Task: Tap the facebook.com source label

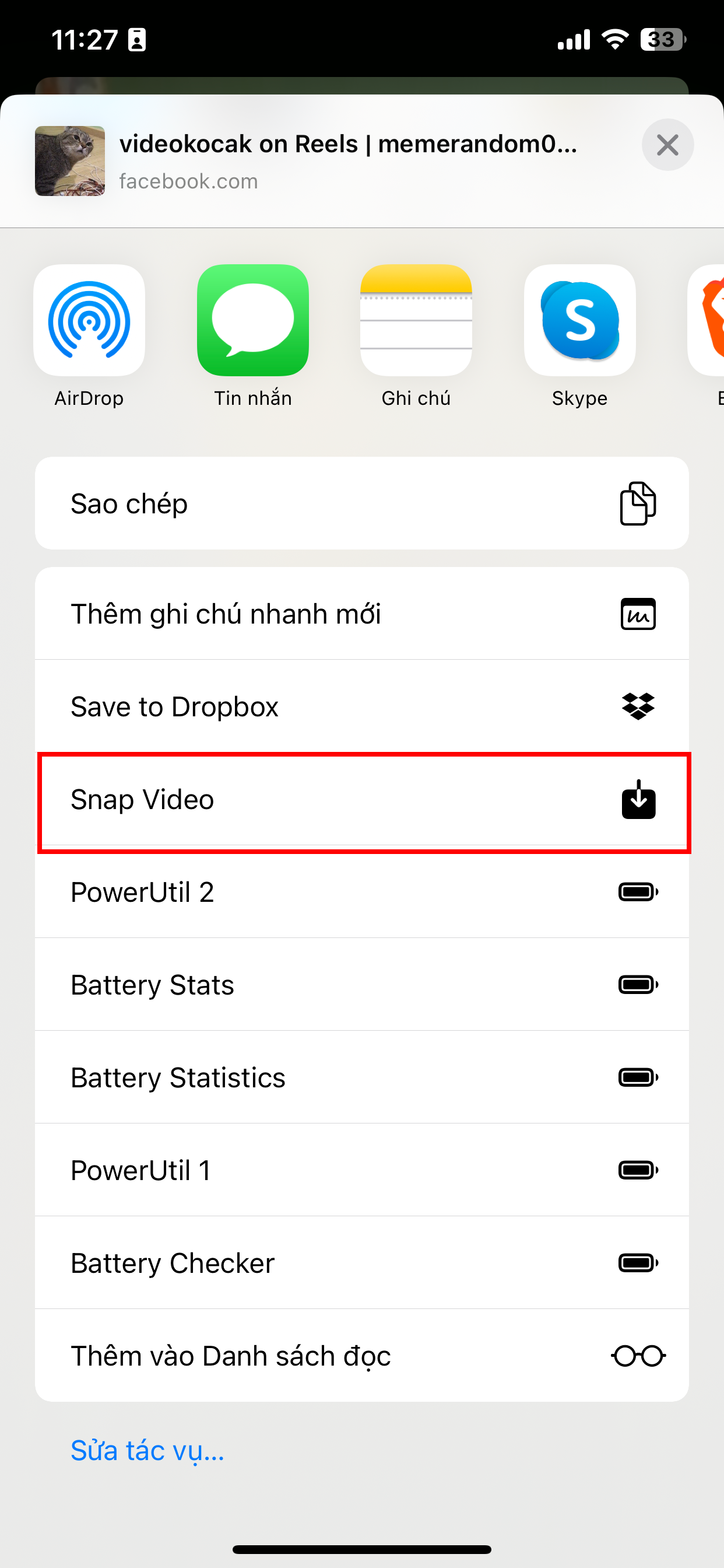Action: pos(189,180)
